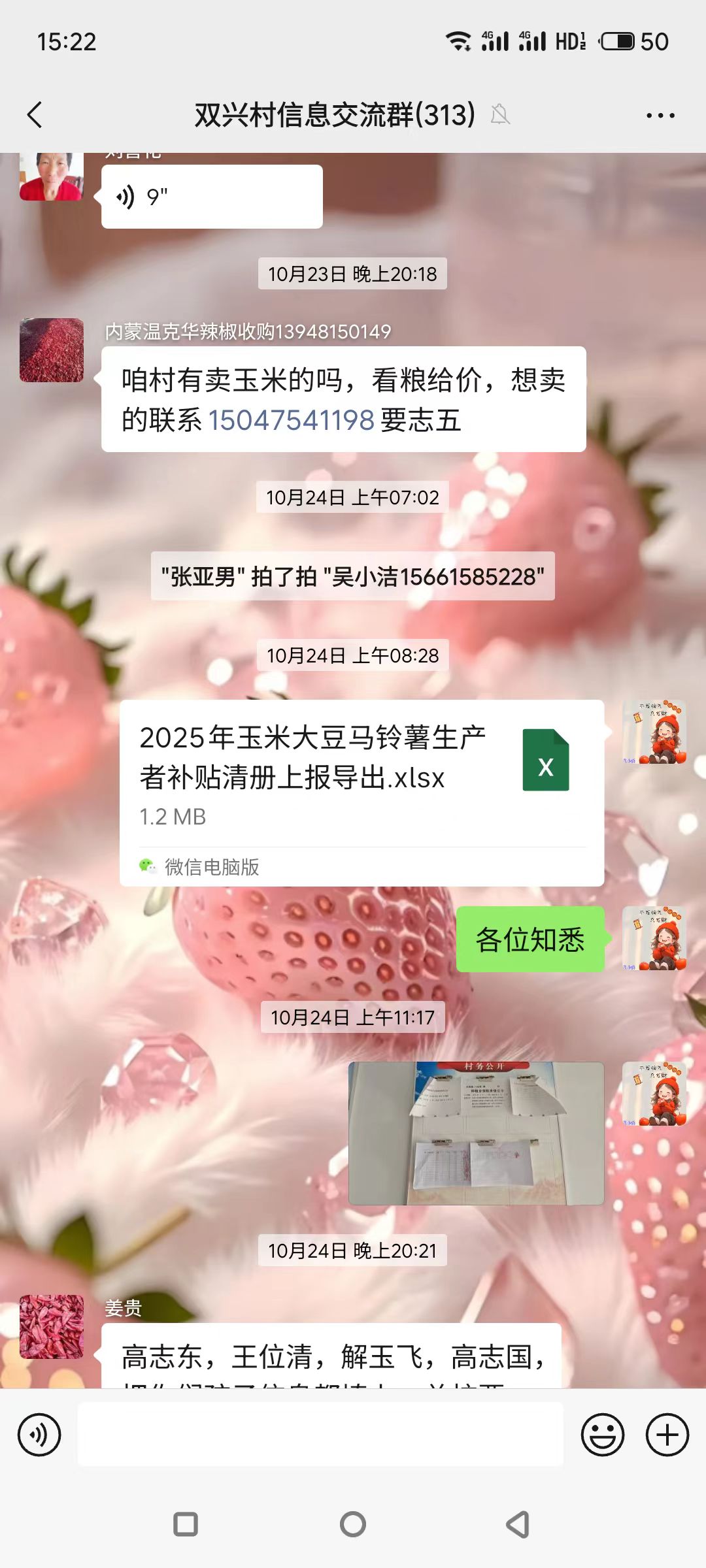Go to the system home screen
The width and height of the screenshot is (706, 1568).
tap(353, 1524)
